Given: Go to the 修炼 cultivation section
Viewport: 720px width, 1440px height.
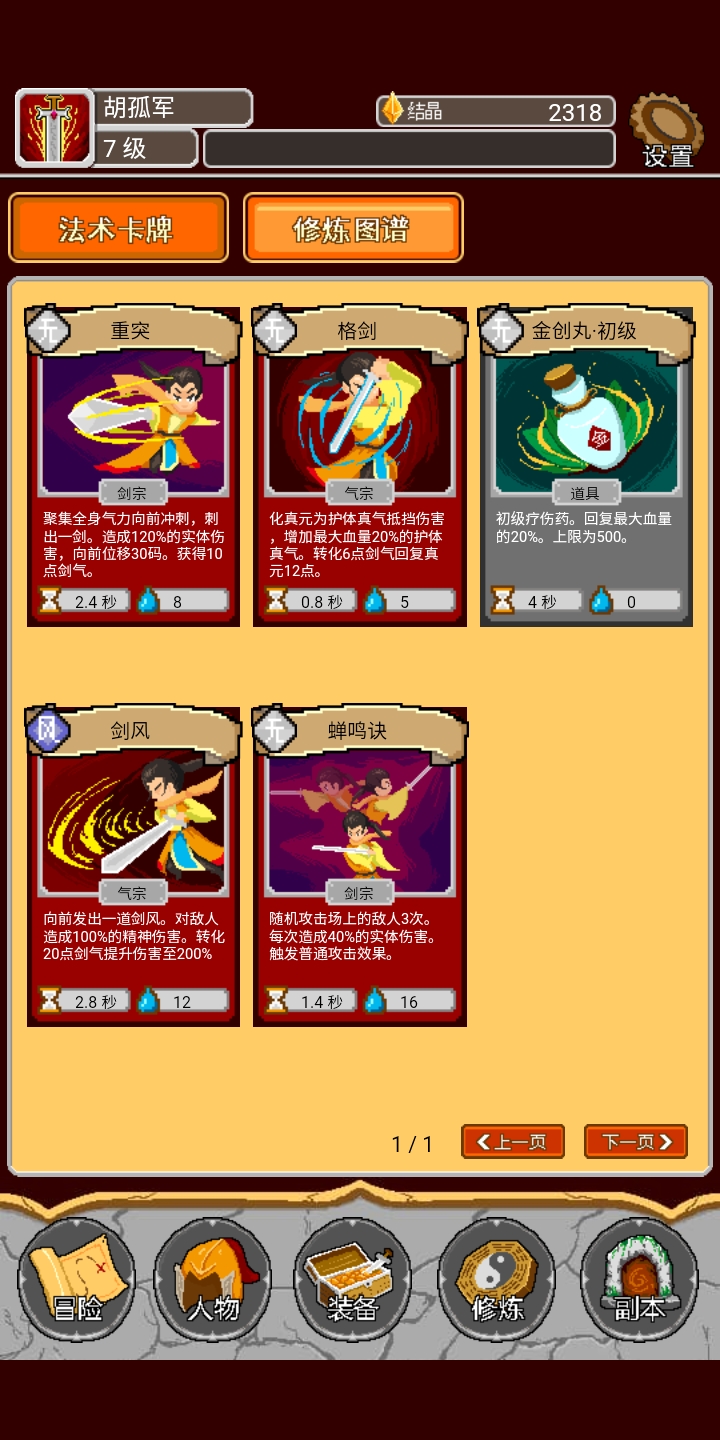Looking at the screenshot, I should [497, 1280].
